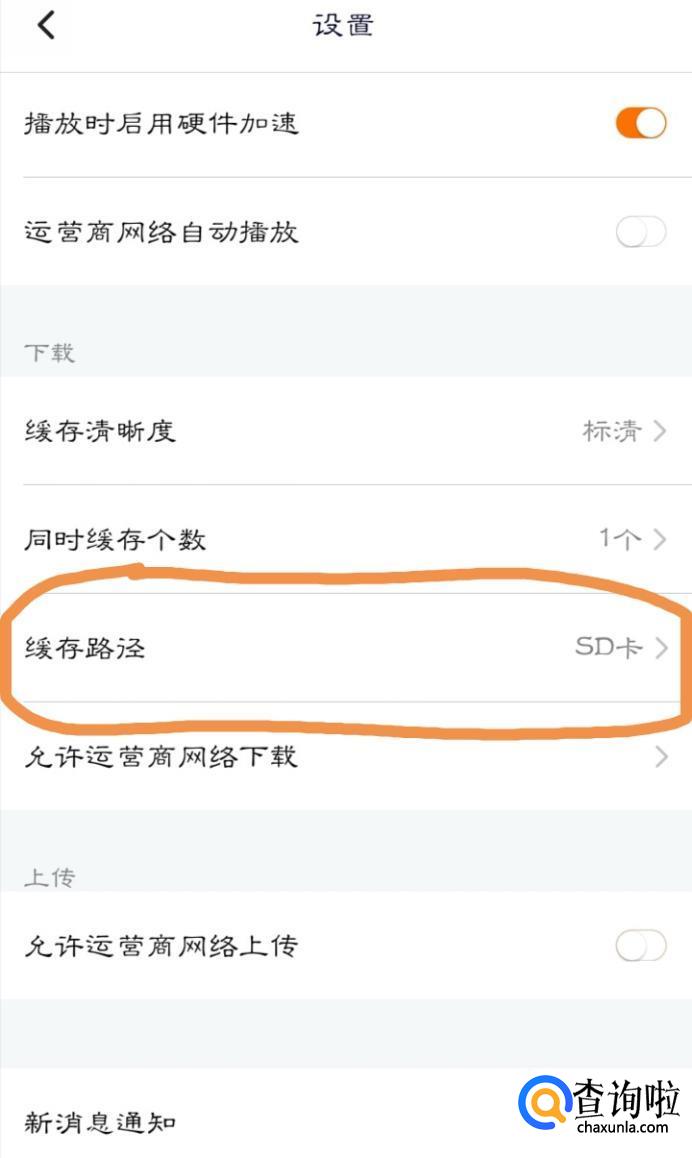Enable 运营商网络自动播放 switch
The width and height of the screenshot is (692, 1158).
pyautogui.click(x=641, y=233)
